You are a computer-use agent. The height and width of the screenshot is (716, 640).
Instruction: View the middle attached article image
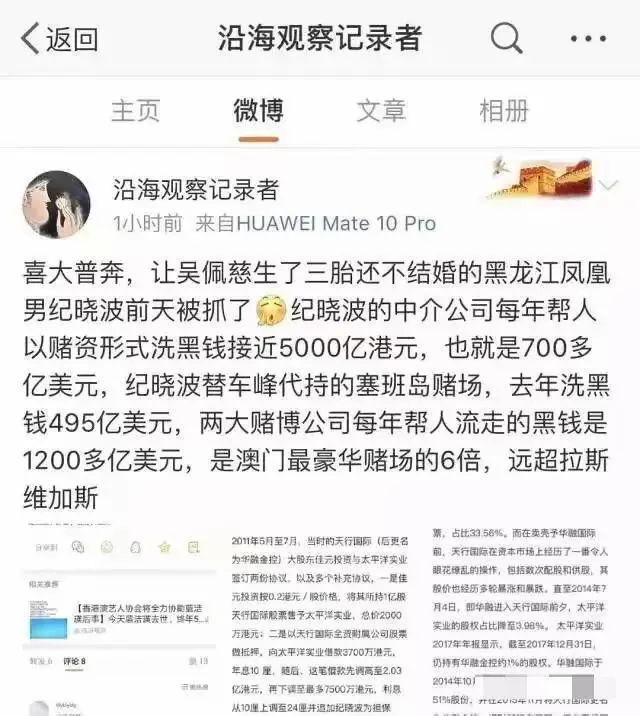pos(320,620)
